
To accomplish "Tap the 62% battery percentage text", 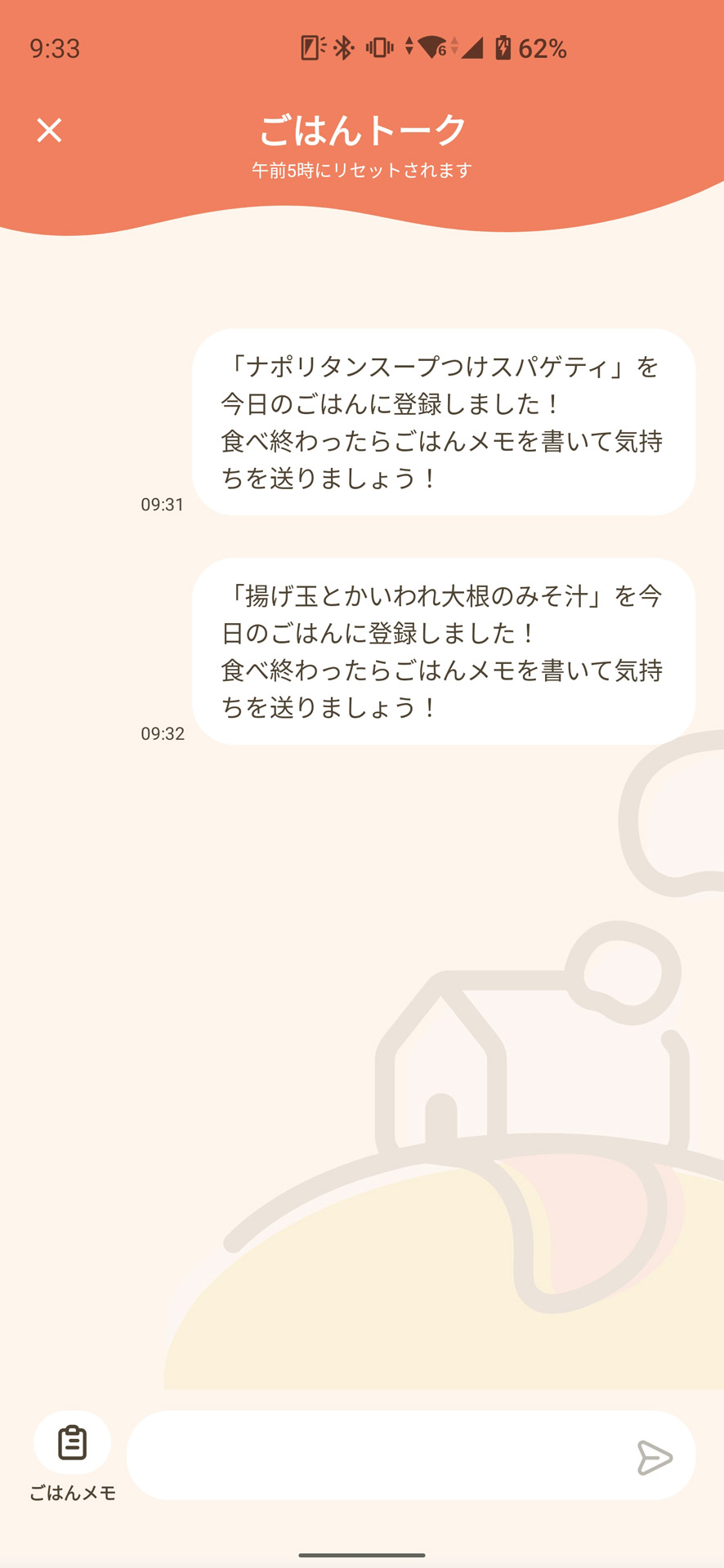I will 543,49.
